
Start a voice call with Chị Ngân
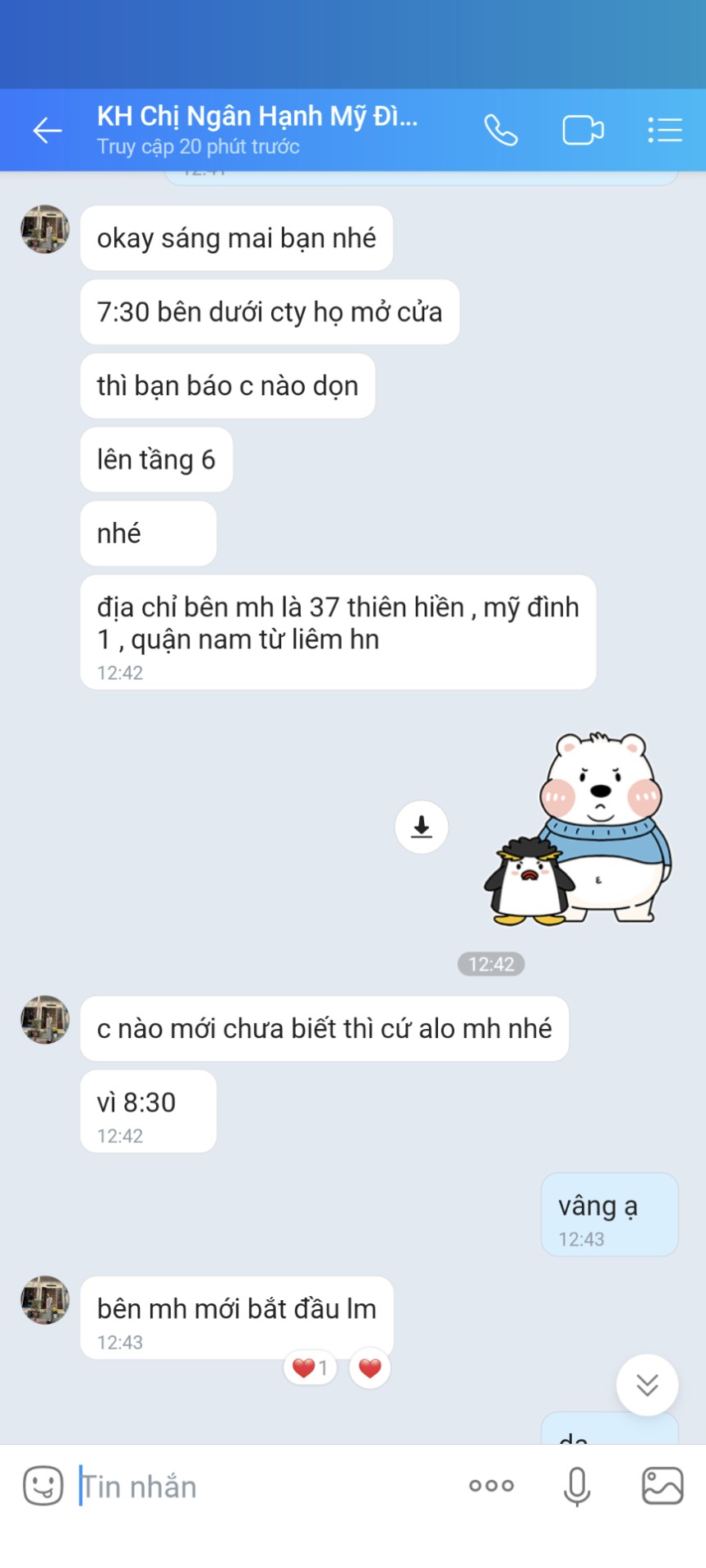(501, 130)
